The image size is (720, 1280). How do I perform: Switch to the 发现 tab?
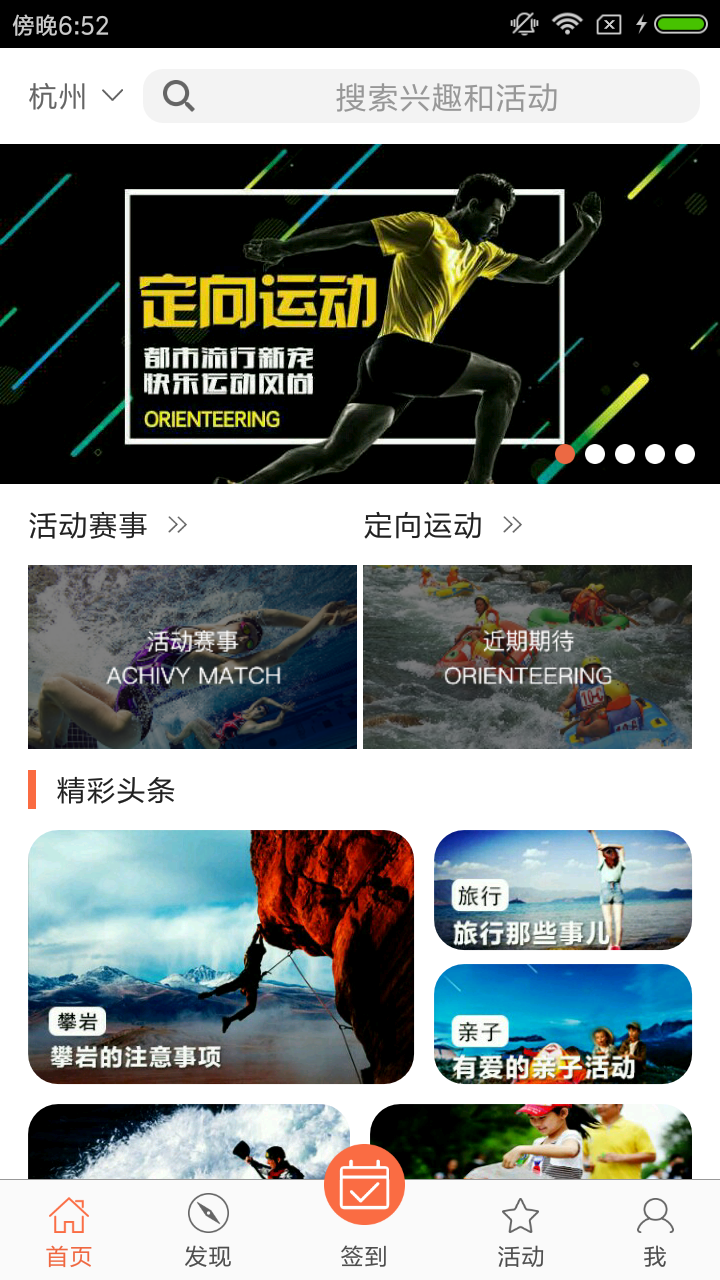208,1230
